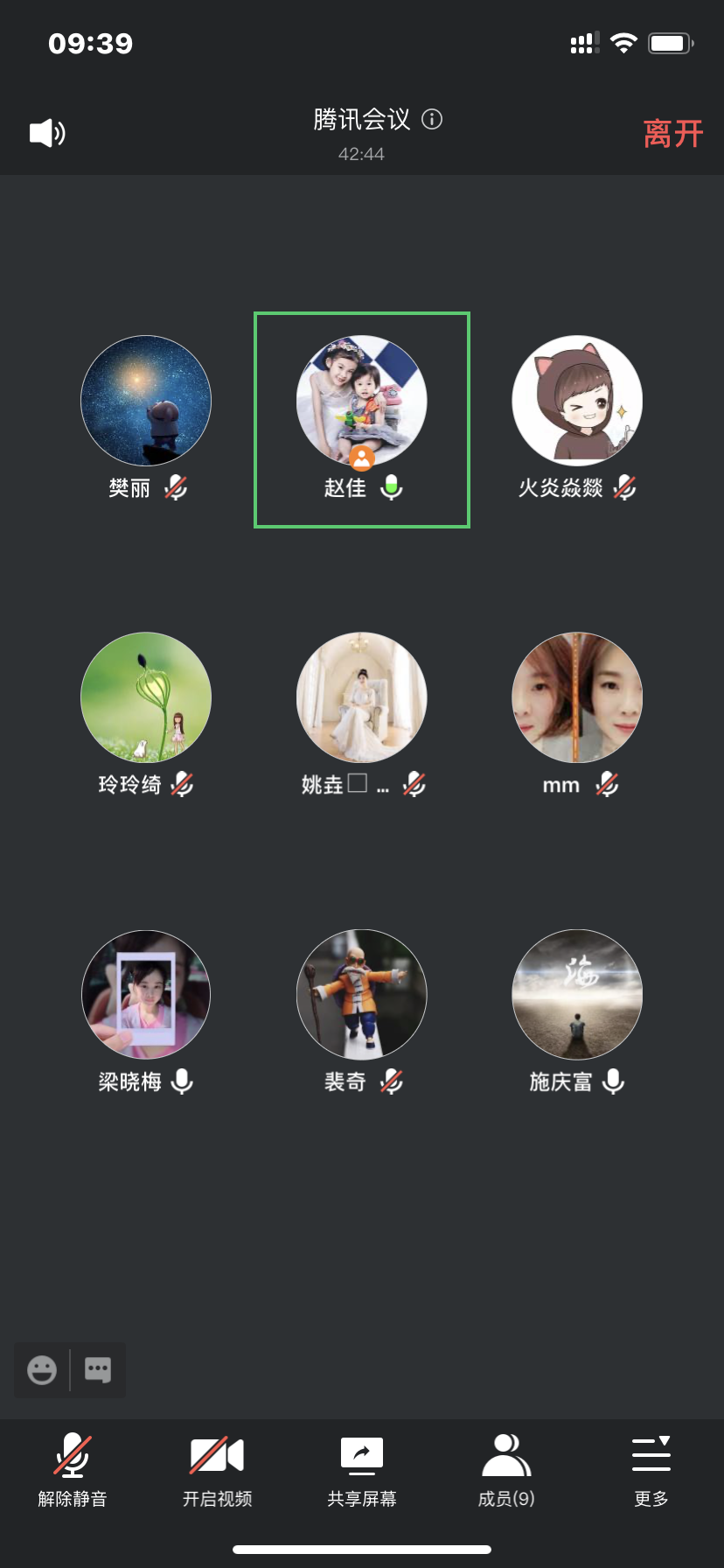Select participant 施庆富
724x1568 pixels.
(x=577, y=995)
